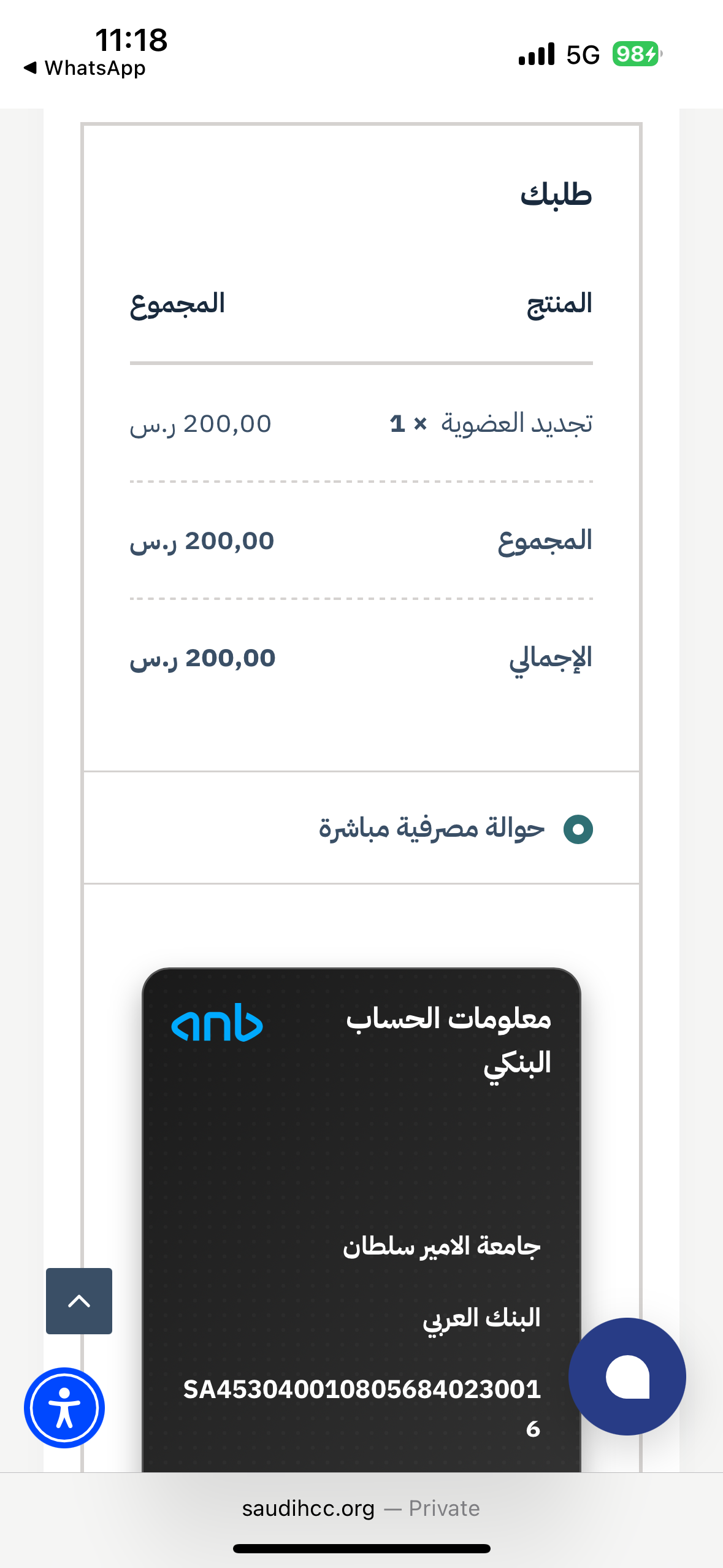723x1568 pixels.
Task: Open the live chat bubble
Action: pos(627,1377)
